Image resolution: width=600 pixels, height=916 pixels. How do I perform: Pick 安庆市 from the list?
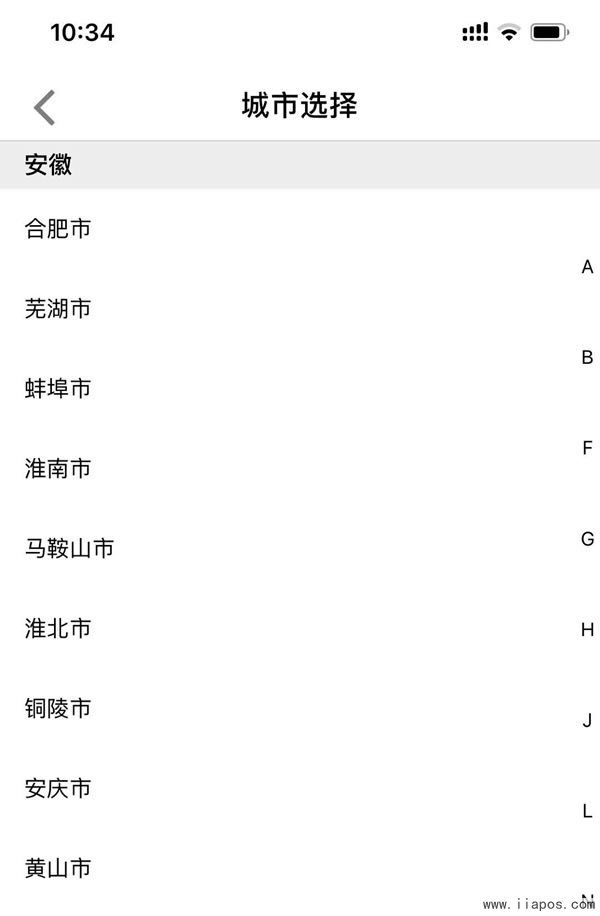pos(58,789)
